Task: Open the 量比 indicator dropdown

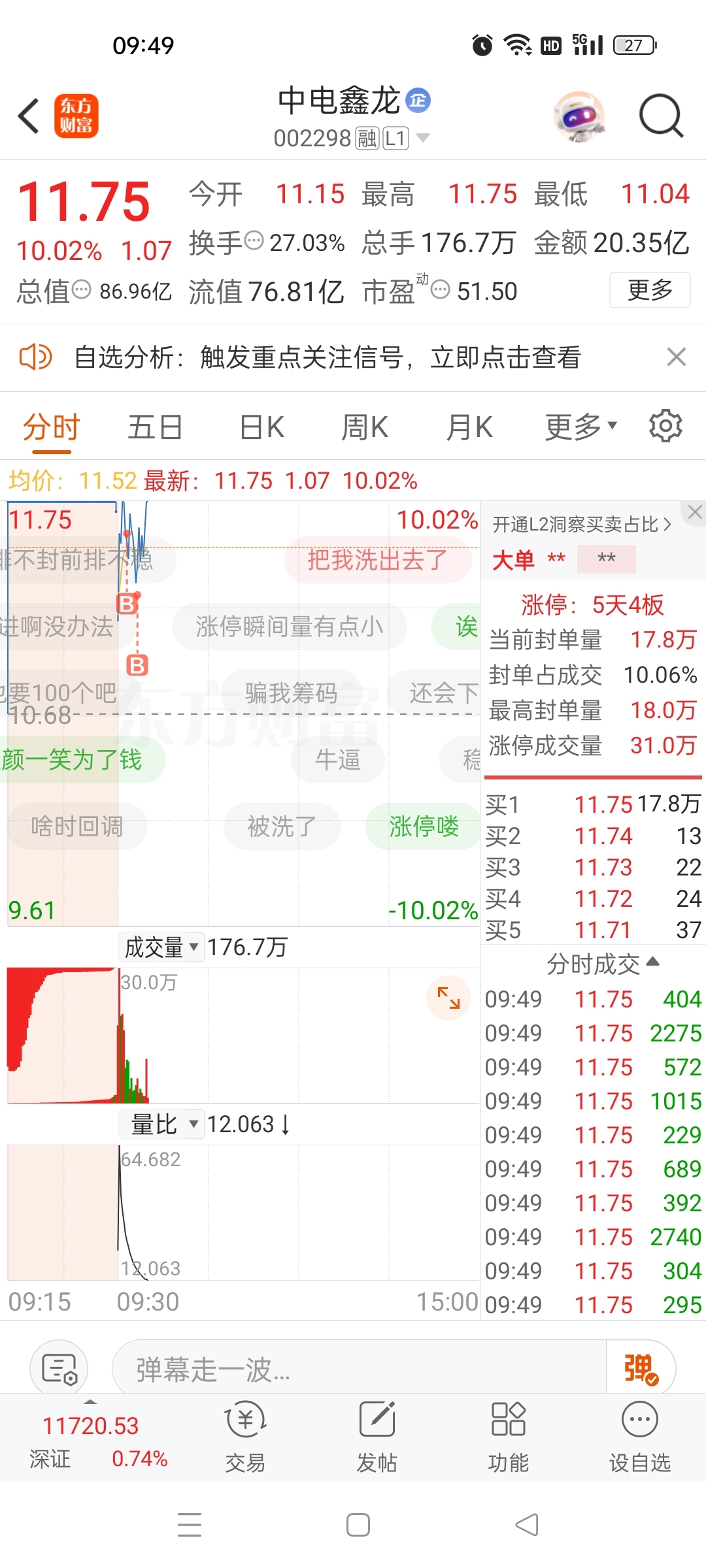Action: point(161,1124)
